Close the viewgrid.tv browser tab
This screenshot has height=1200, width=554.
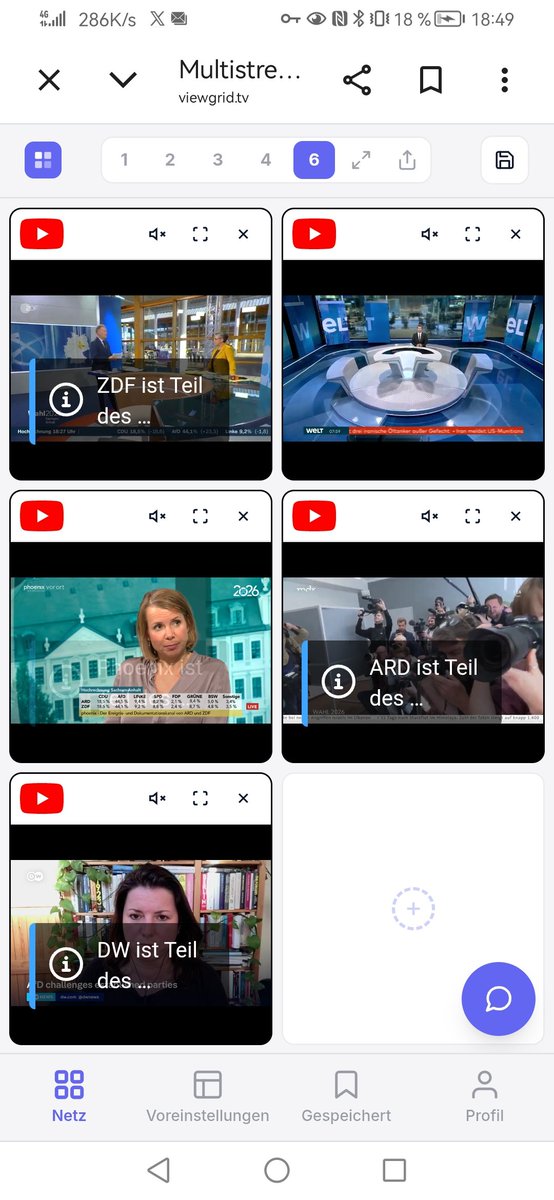(x=49, y=80)
